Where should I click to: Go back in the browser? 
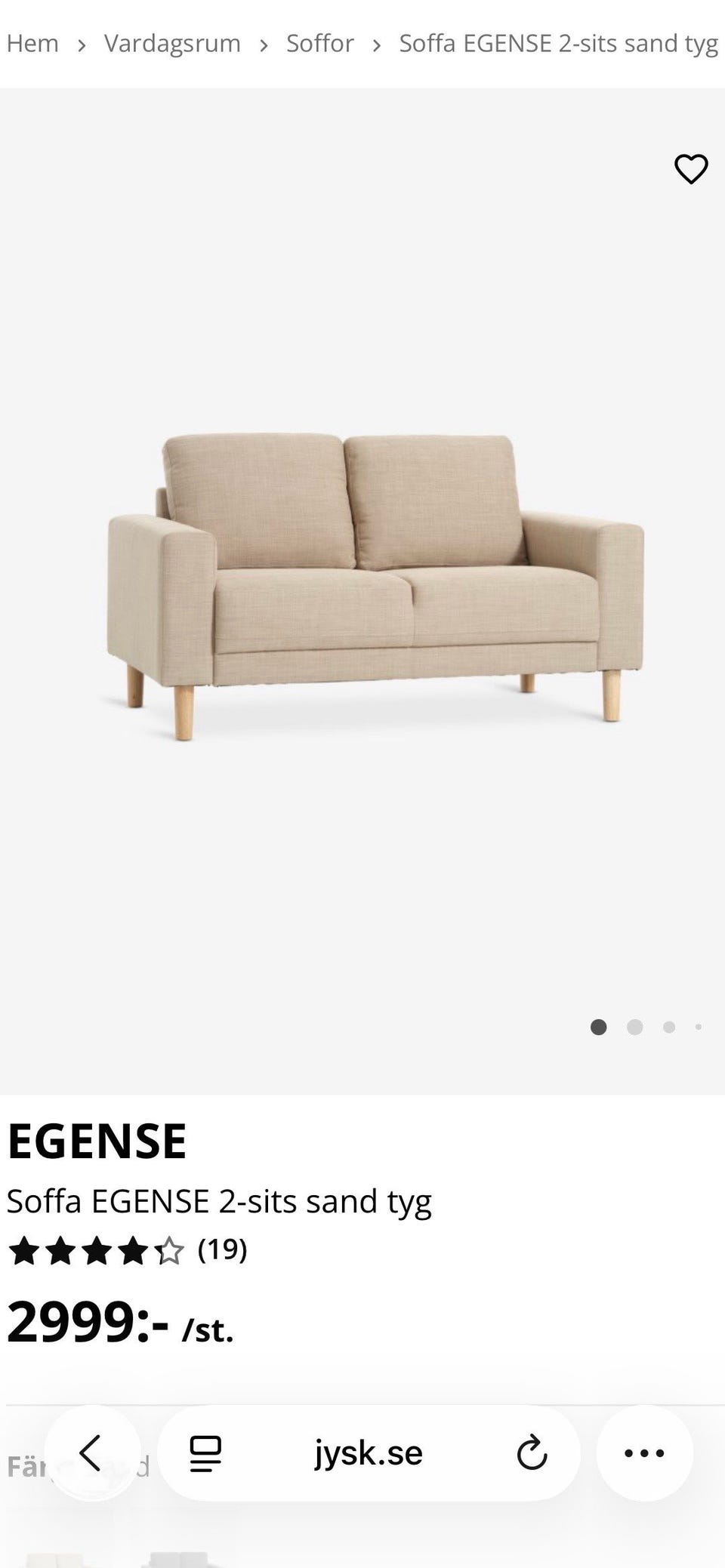91,1452
